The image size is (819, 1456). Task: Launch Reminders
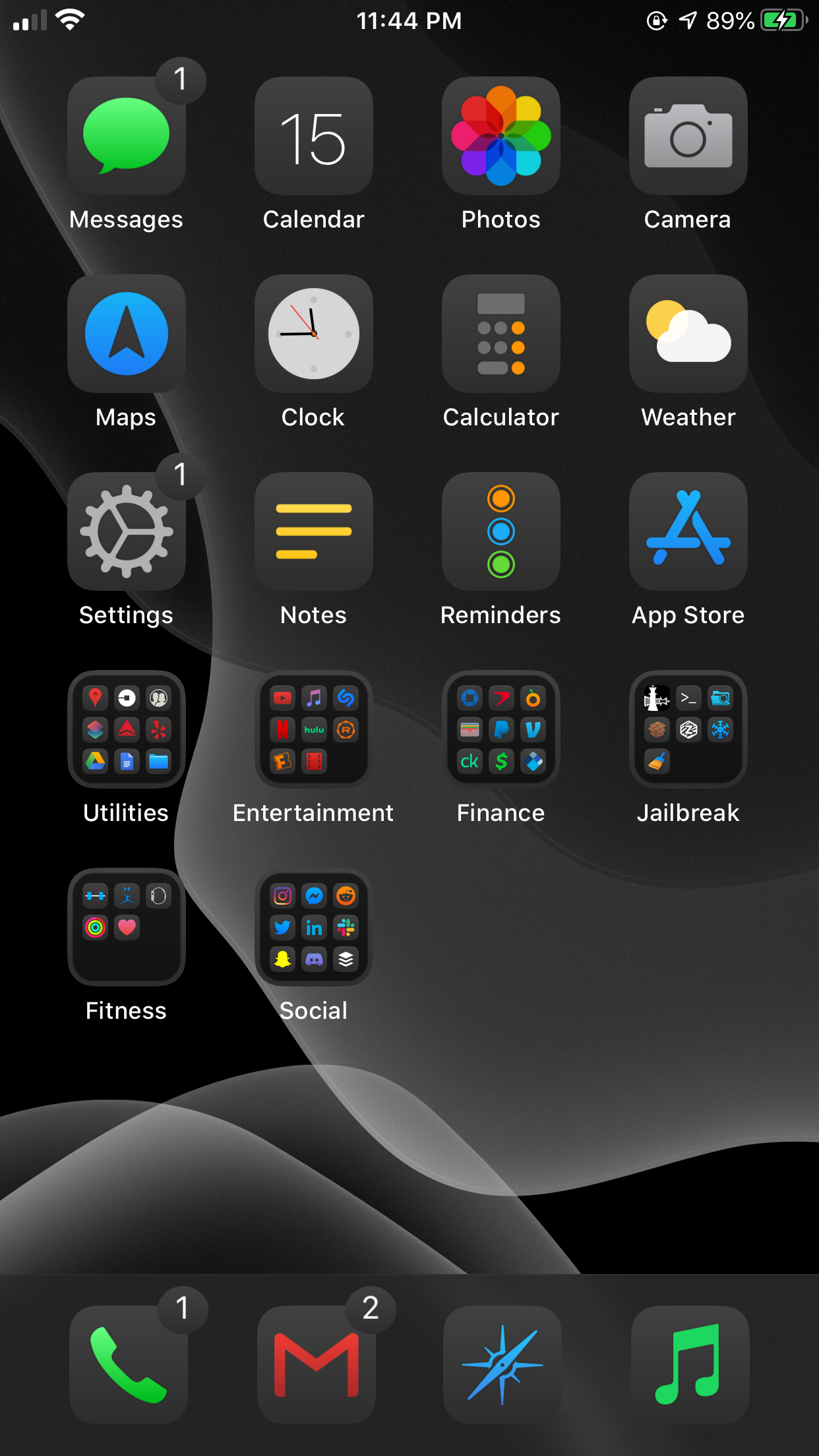click(x=501, y=531)
